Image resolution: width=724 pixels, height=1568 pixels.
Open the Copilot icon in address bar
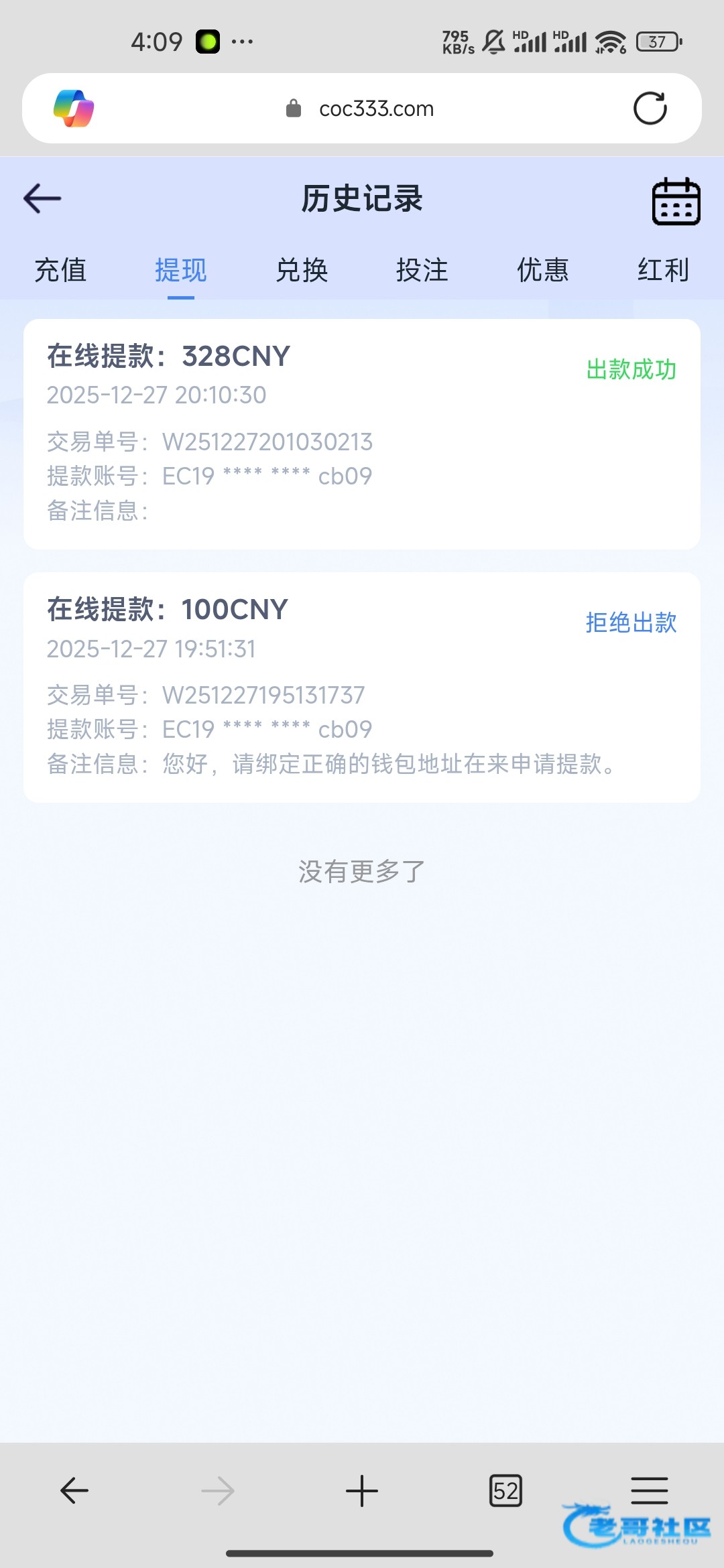pyautogui.click(x=74, y=108)
